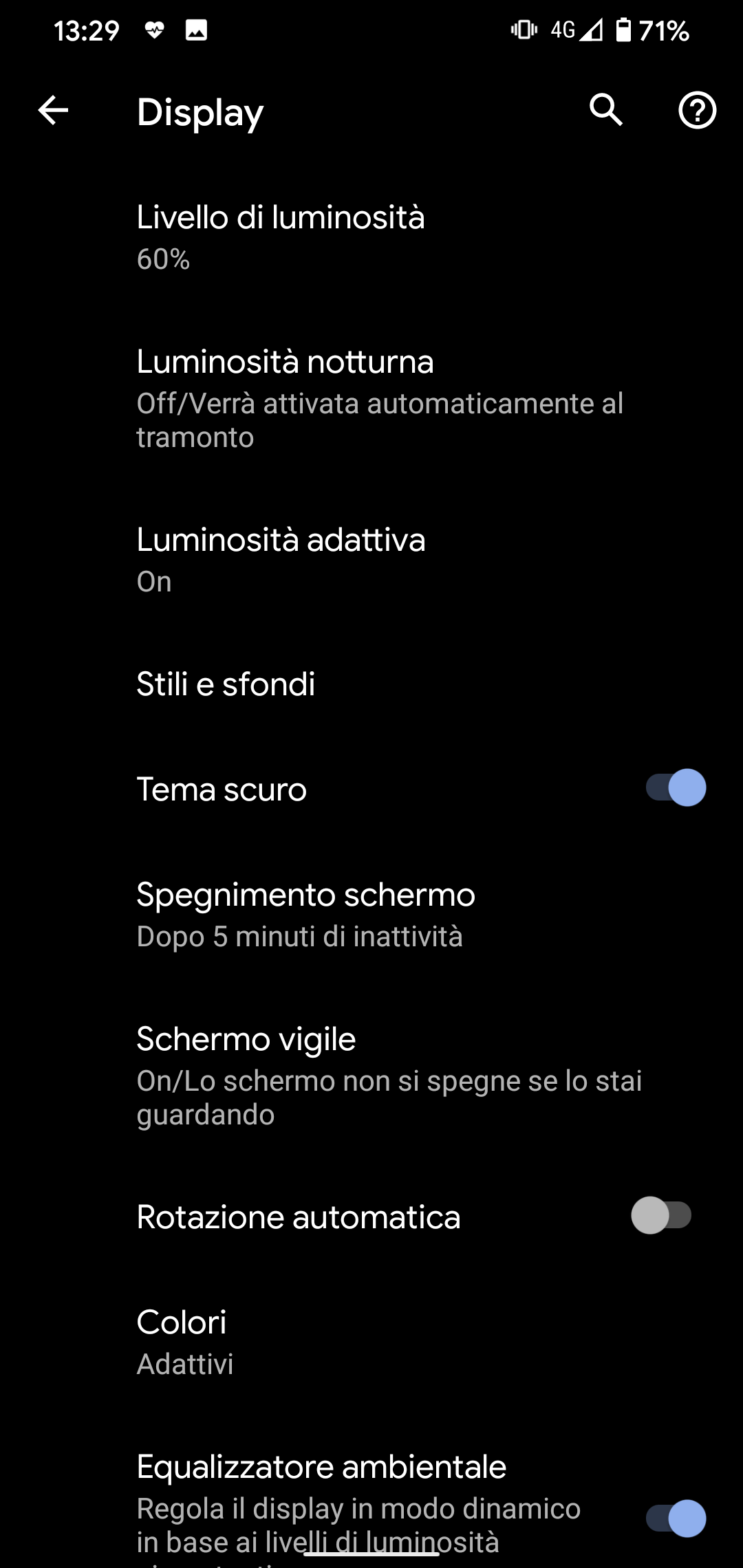Go back using the arrow icon

click(x=53, y=110)
